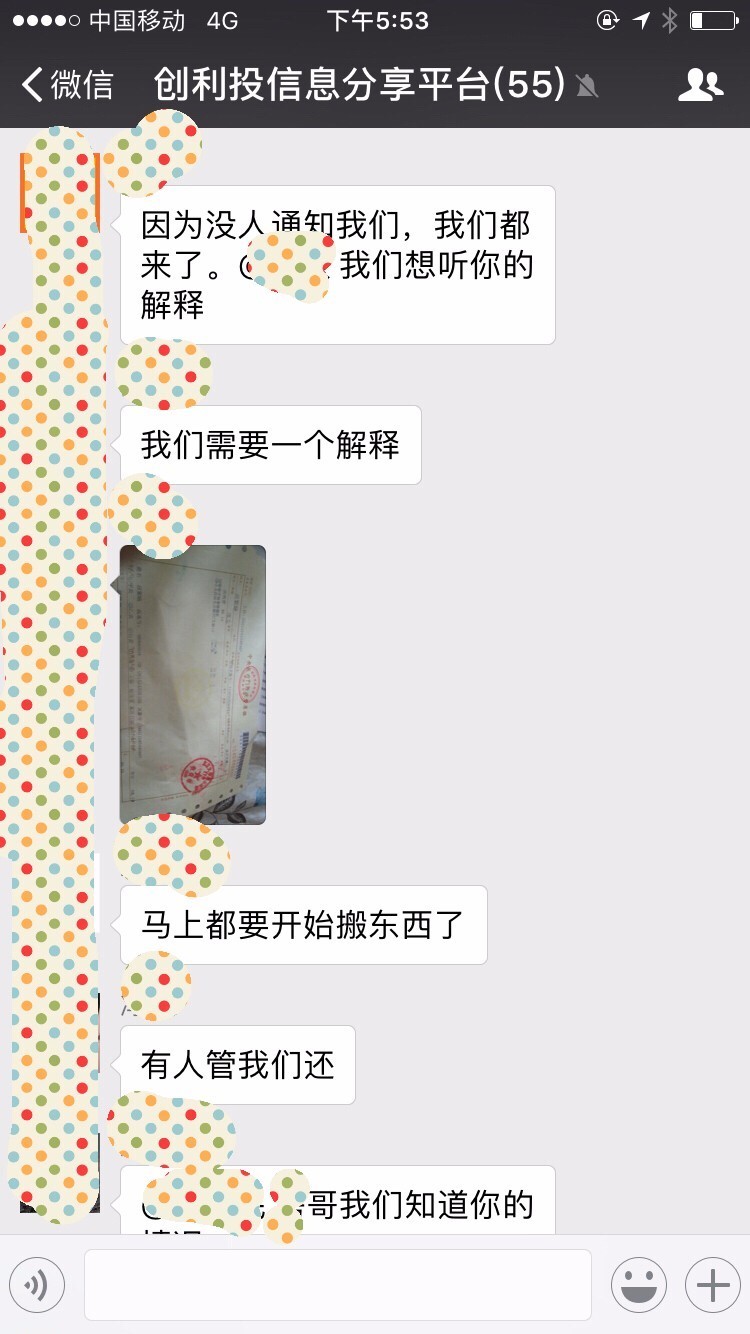
Task: Open the receipt photo in the chat
Action: coord(193,684)
